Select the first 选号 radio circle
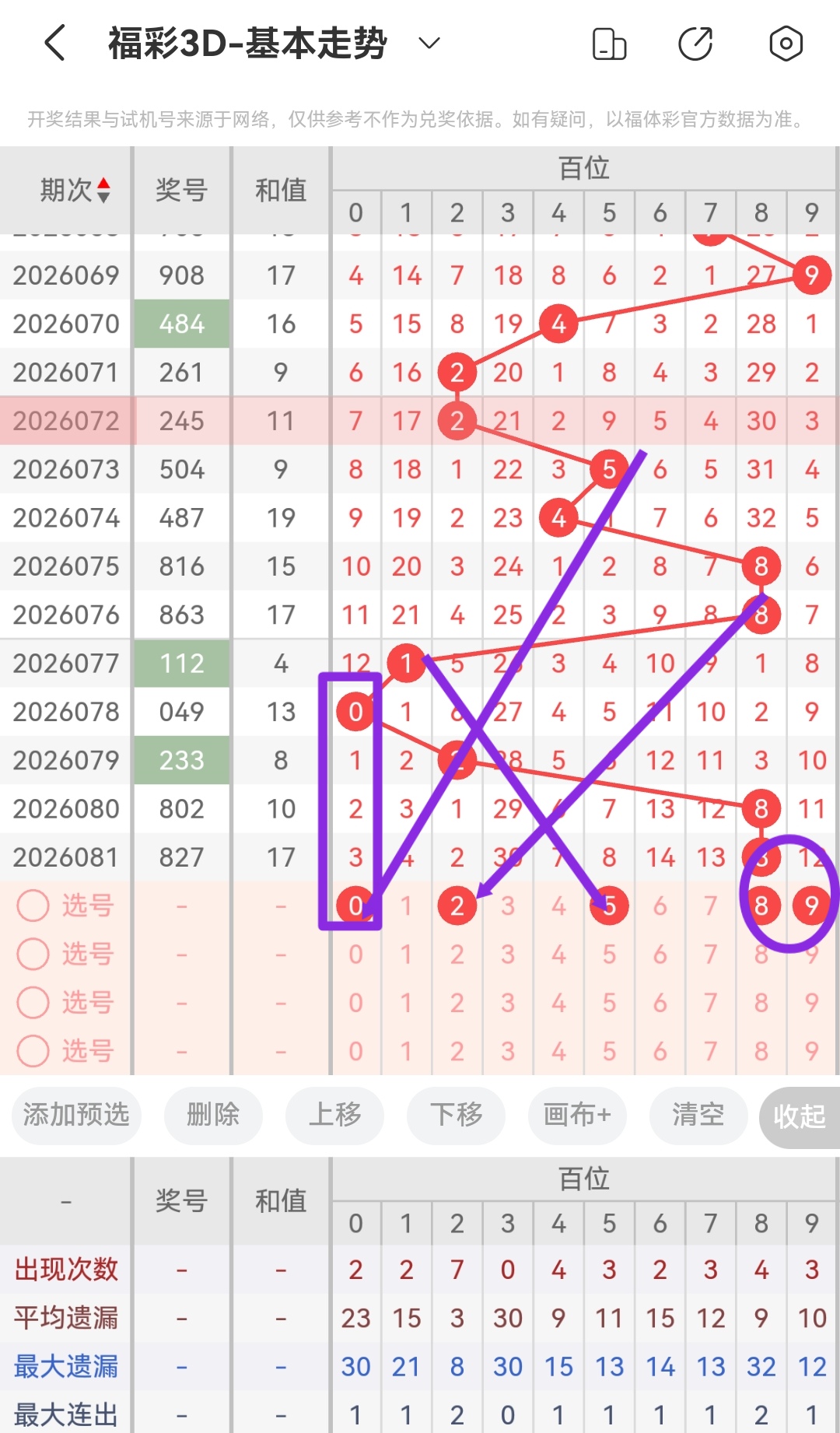This screenshot has height=1433, width=840. click(33, 905)
